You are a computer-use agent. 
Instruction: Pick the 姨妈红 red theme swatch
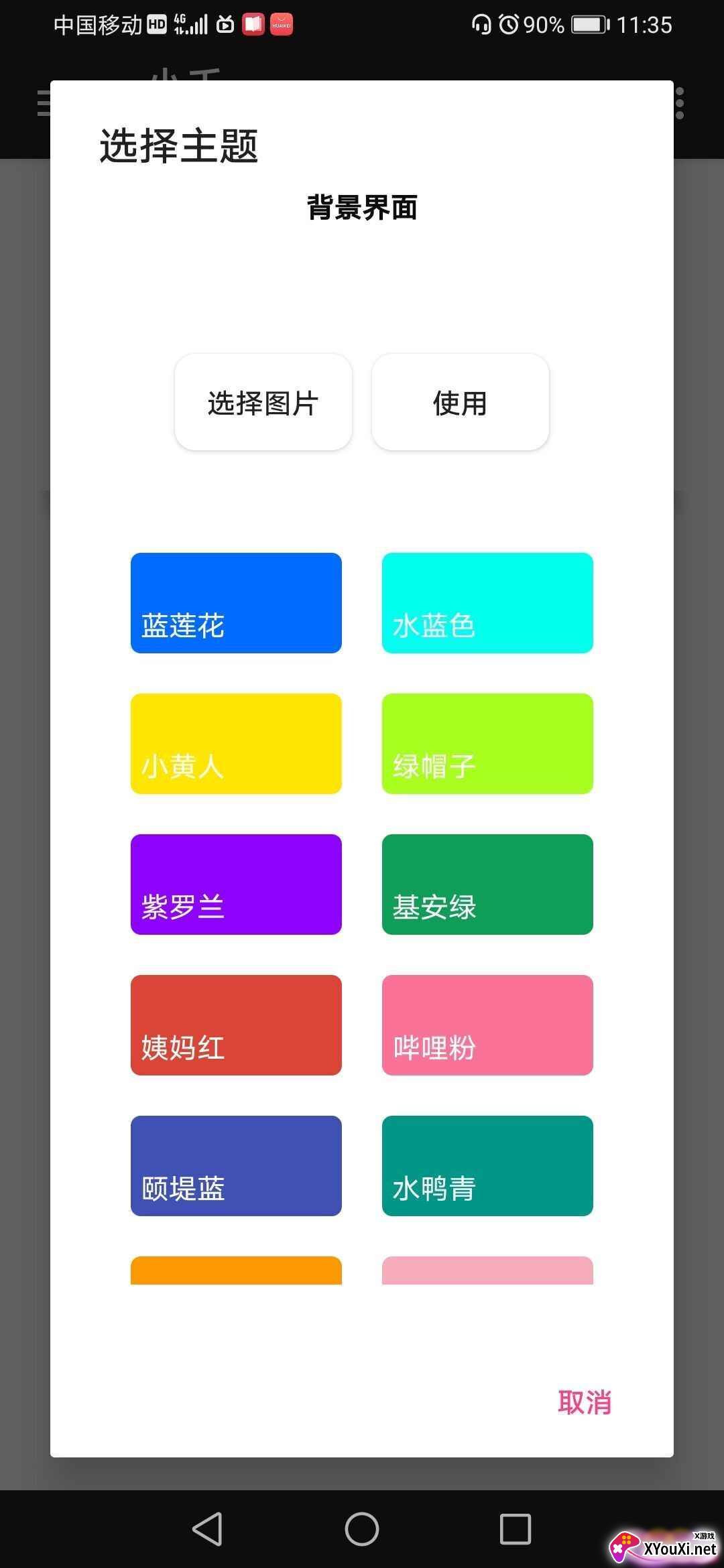point(236,1025)
